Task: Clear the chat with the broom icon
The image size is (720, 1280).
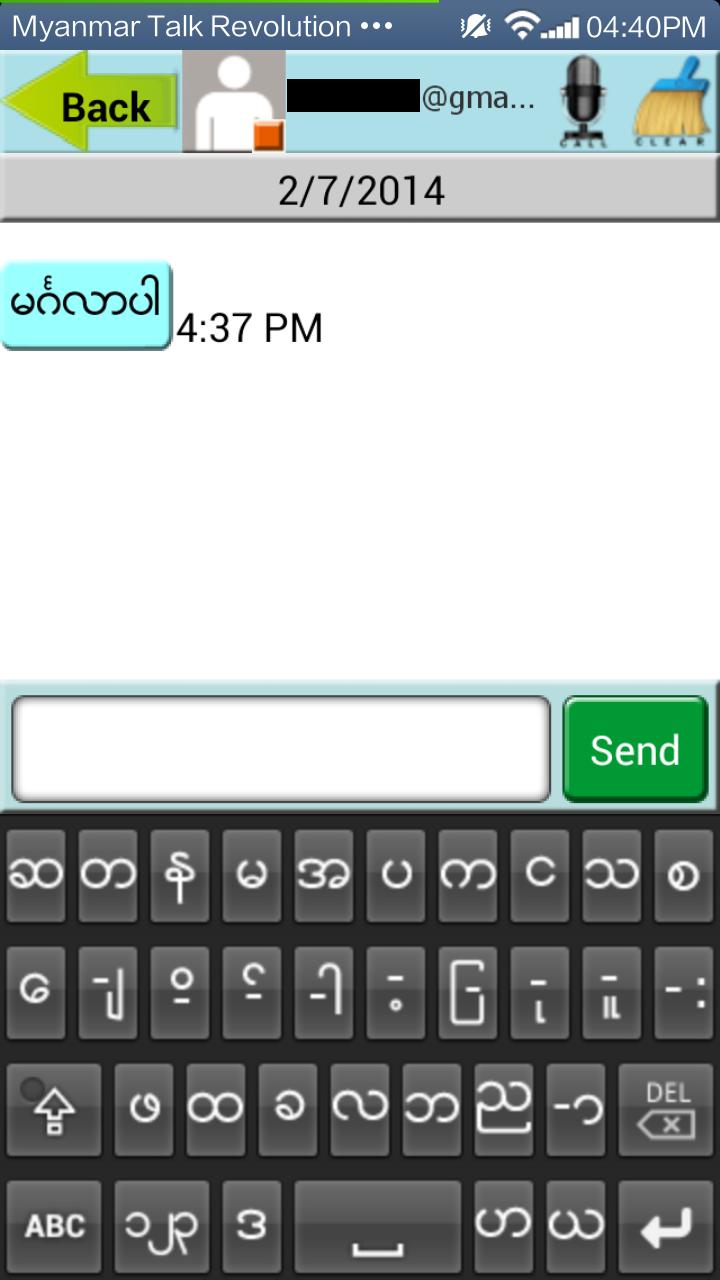Action: click(x=675, y=101)
